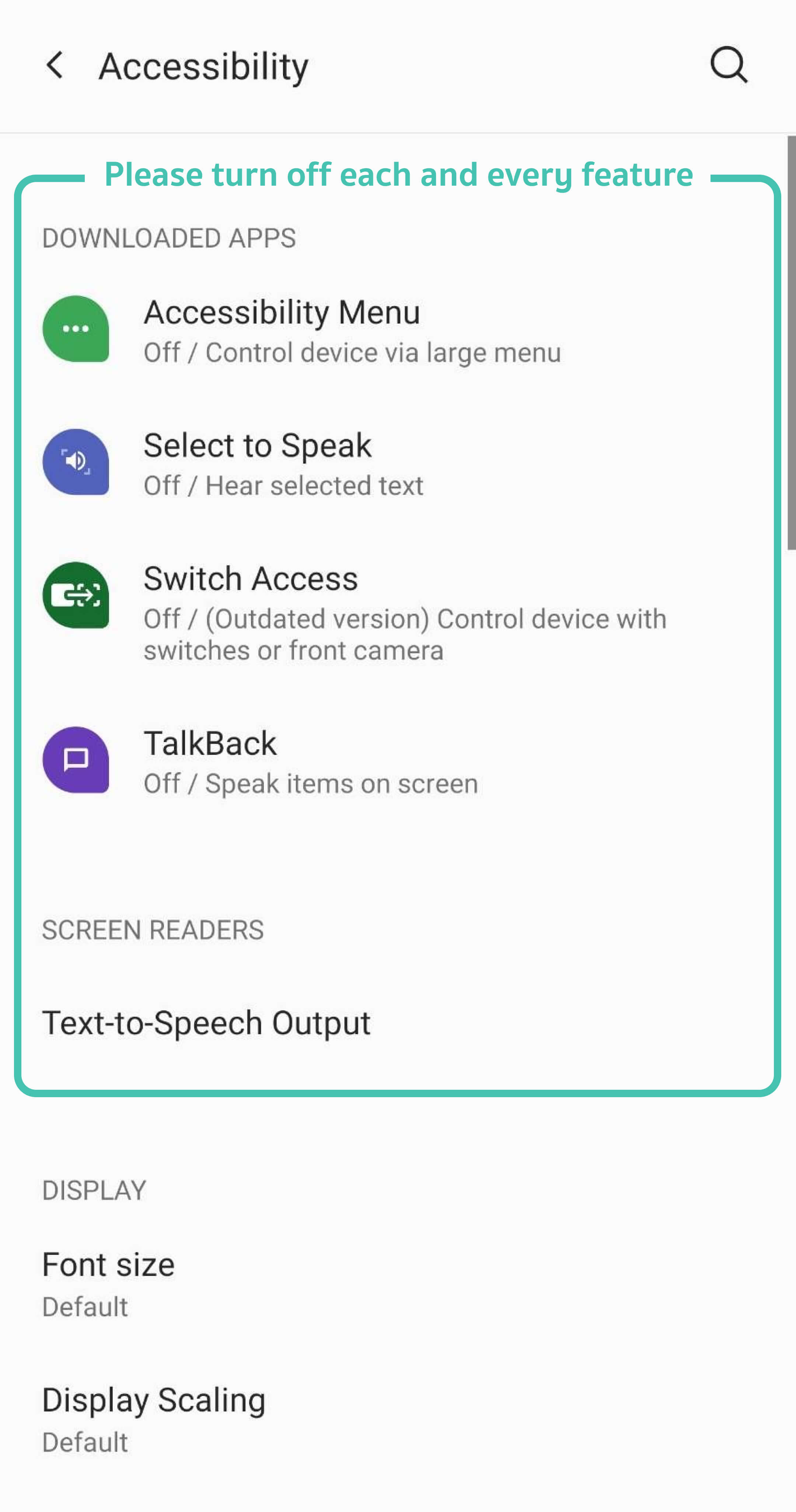Open Font size setting
This screenshot has height=1512, width=796.
(x=398, y=1284)
